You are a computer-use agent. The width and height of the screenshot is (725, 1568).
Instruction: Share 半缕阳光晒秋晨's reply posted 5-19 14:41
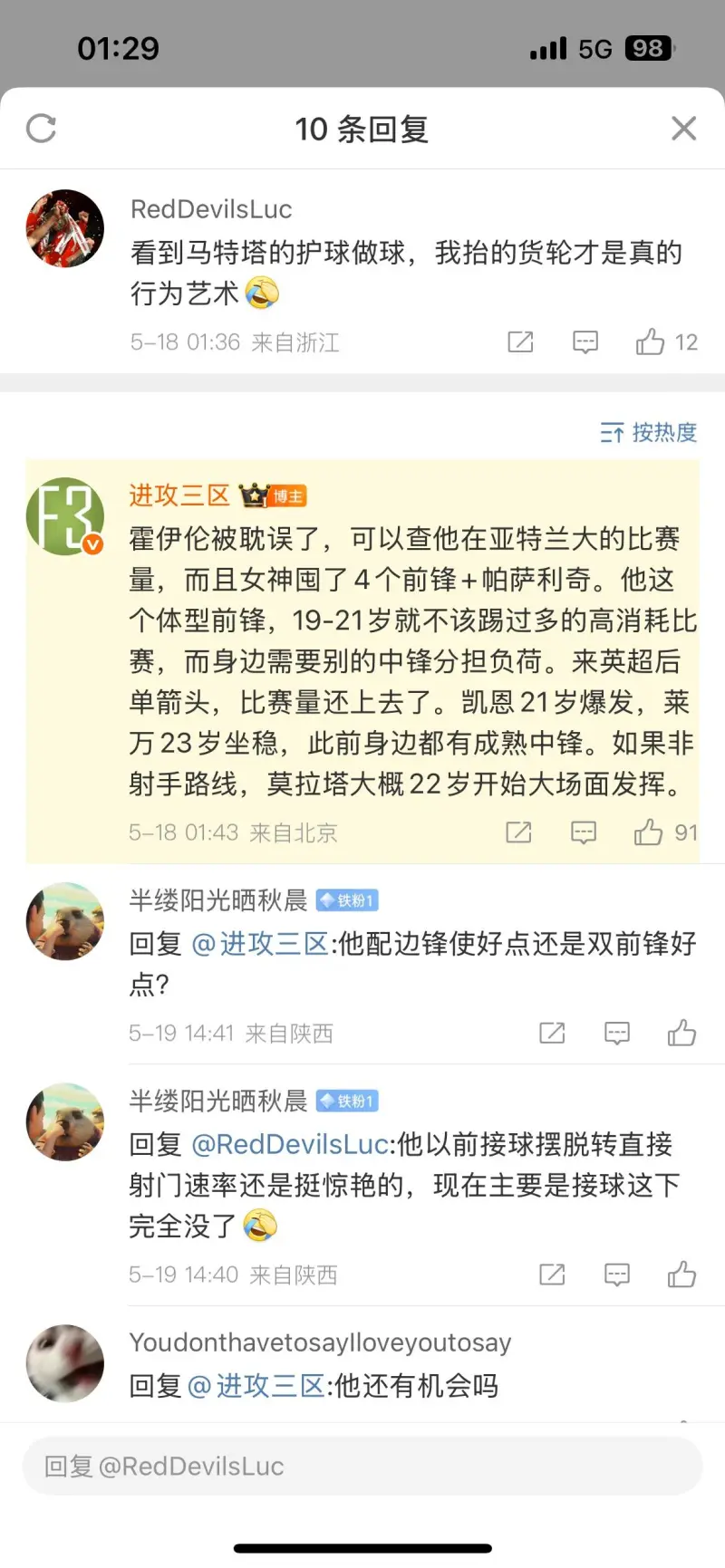pyautogui.click(x=552, y=1033)
